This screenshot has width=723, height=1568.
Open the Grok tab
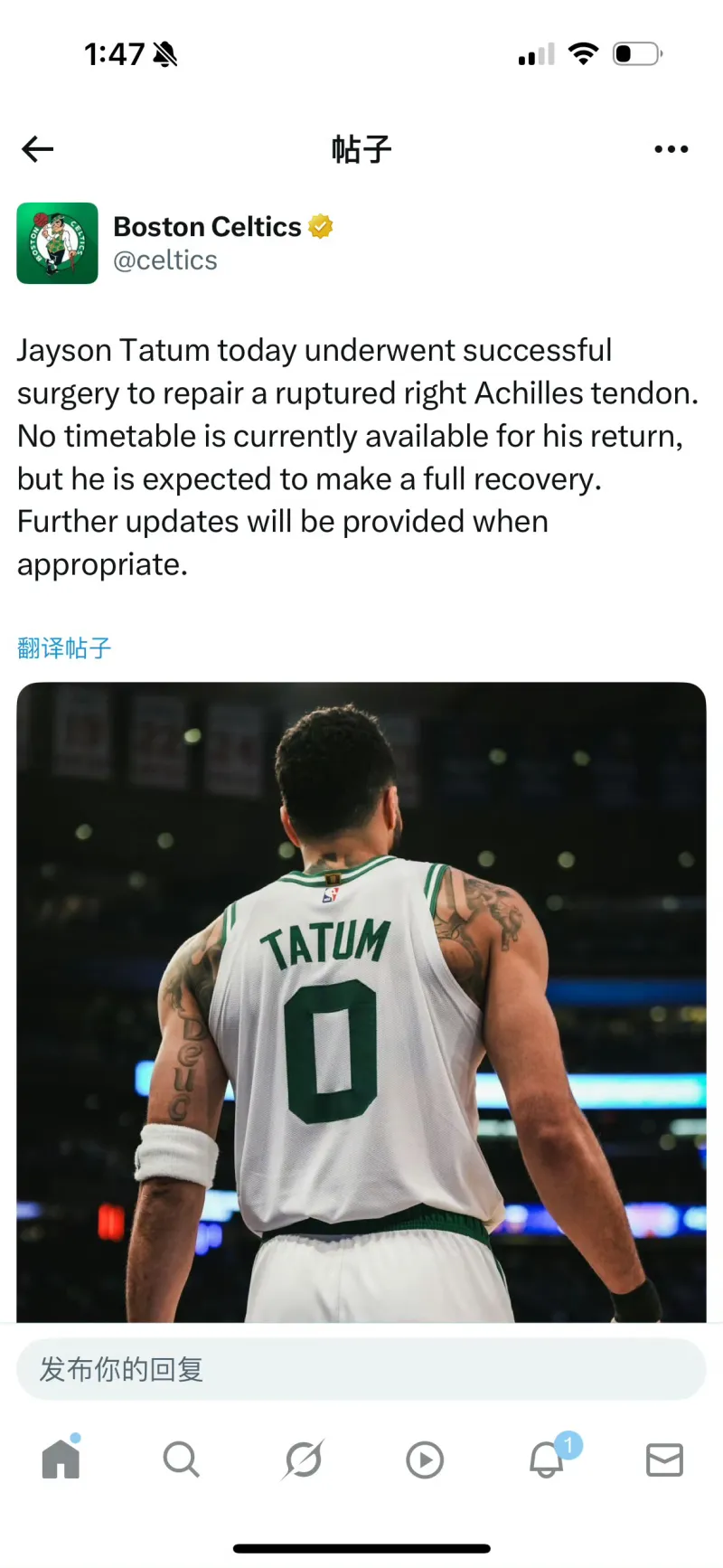tap(303, 1459)
